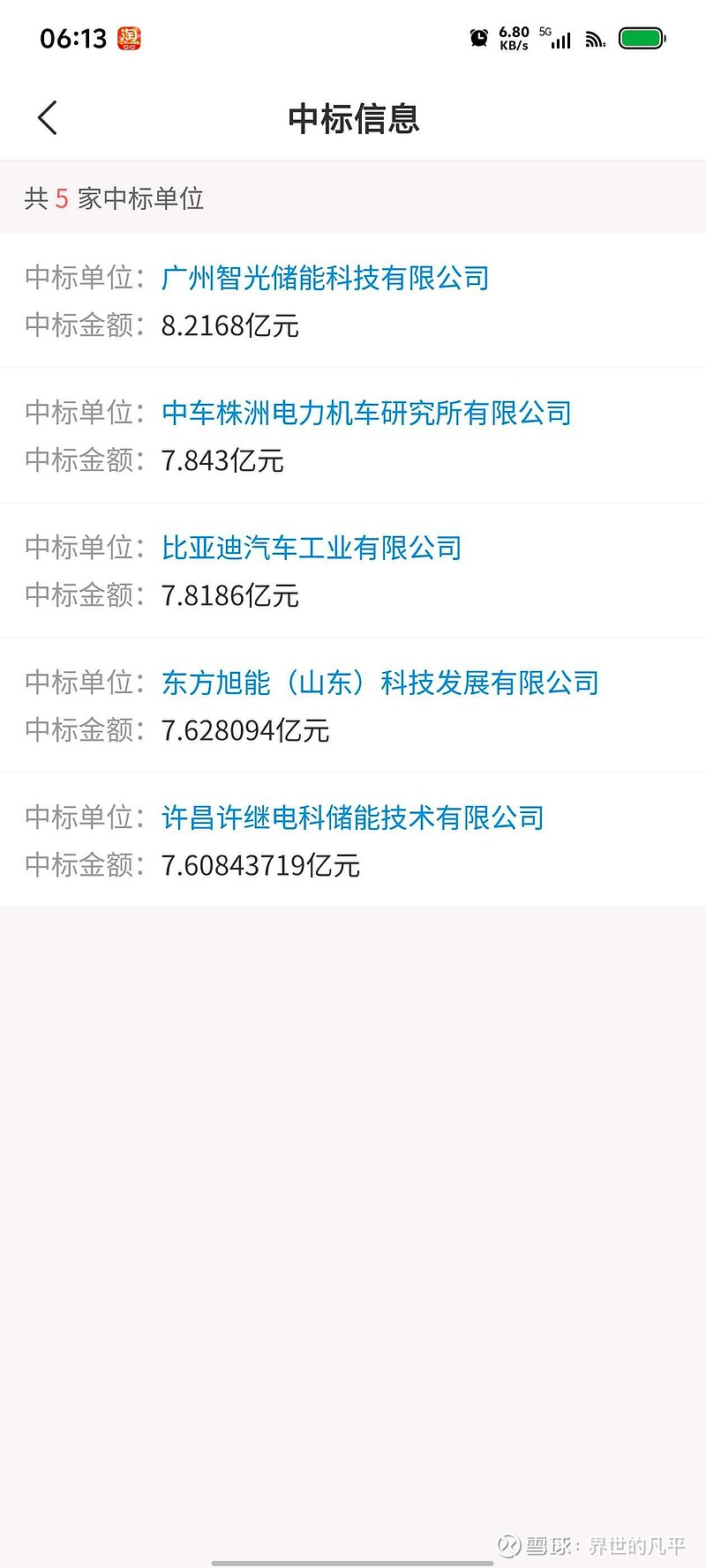The height and width of the screenshot is (1568, 706).
Task: Open 比亚迪汽车工业有限公司 company link
Action: [x=312, y=548]
